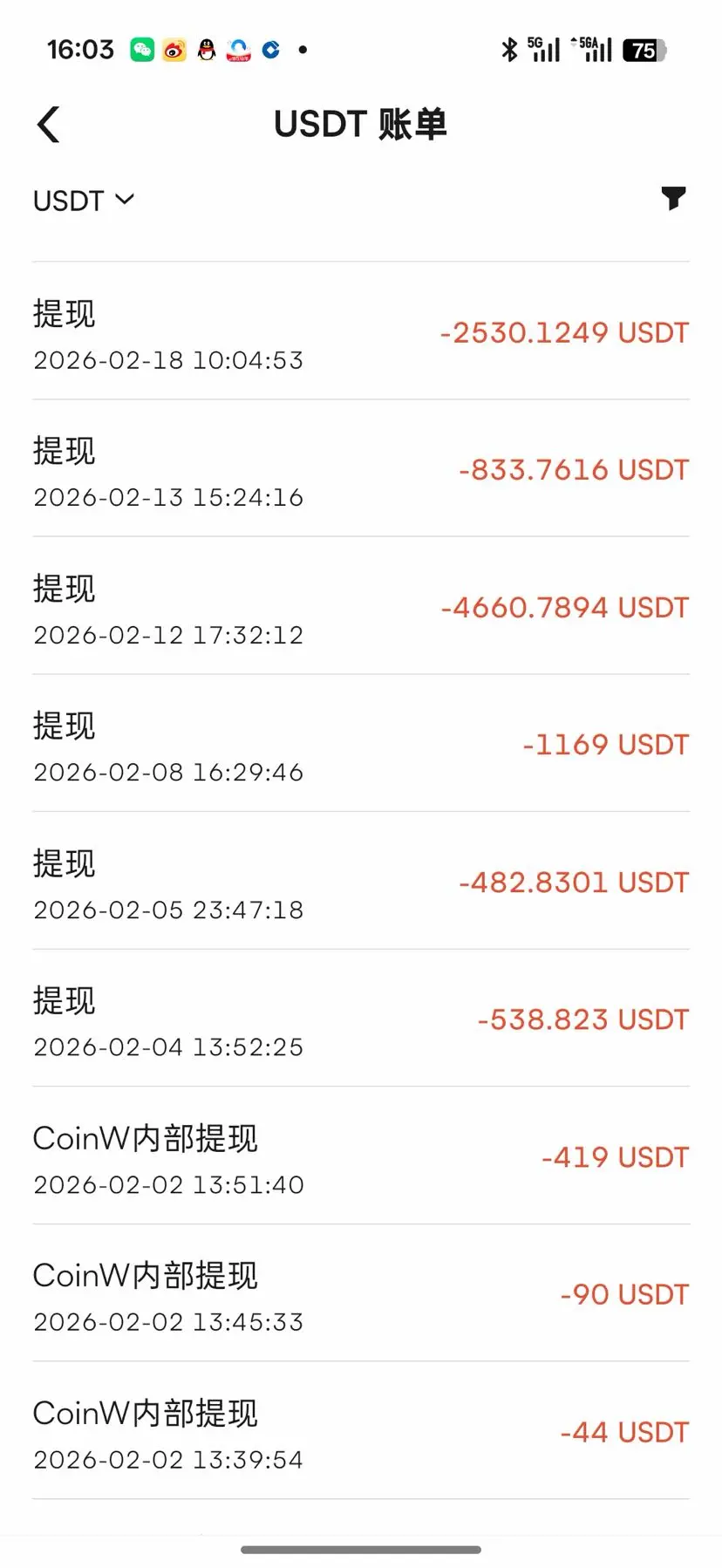
Task: View details of -538.823 USDT withdrawal
Action: tap(361, 1019)
